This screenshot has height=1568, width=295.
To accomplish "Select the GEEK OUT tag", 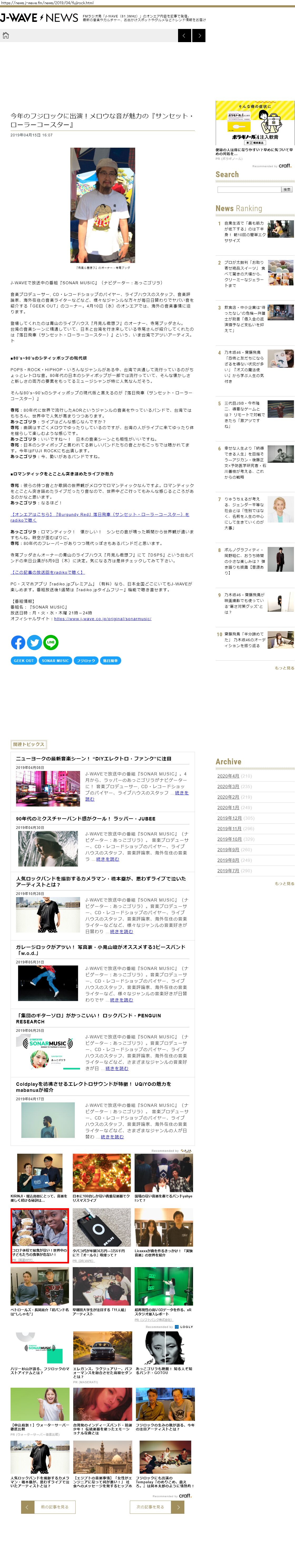I will 24,660.
